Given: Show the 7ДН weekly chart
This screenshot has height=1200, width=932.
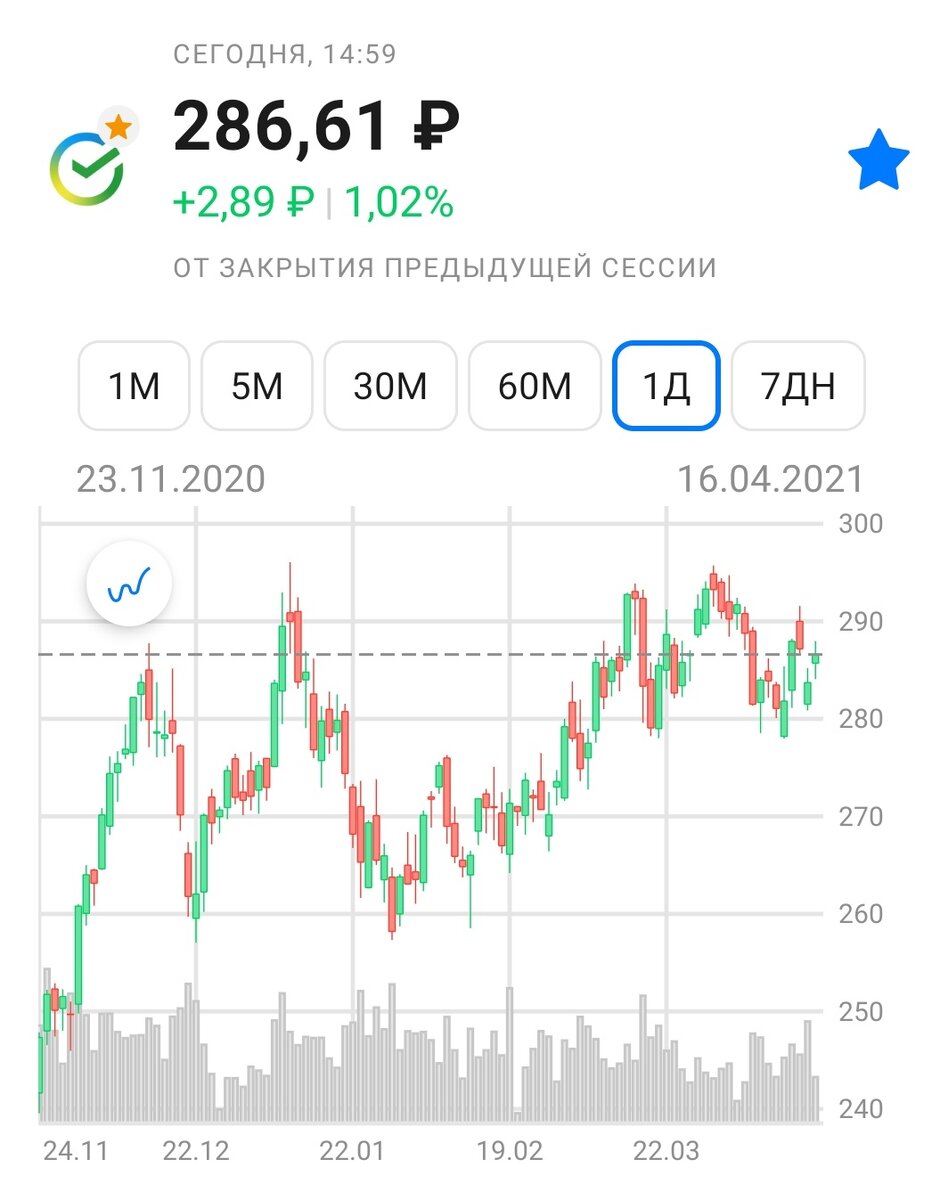Looking at the screenshot, I should pyautogui.click(x=798, y=386).
